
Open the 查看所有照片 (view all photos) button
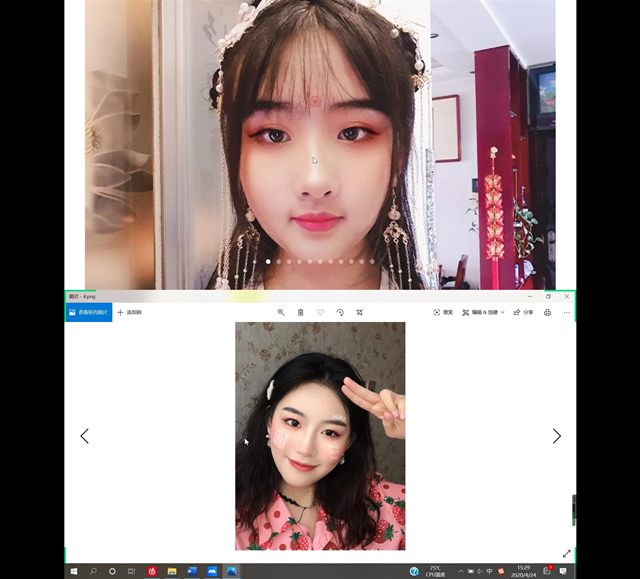pos(88,312)
